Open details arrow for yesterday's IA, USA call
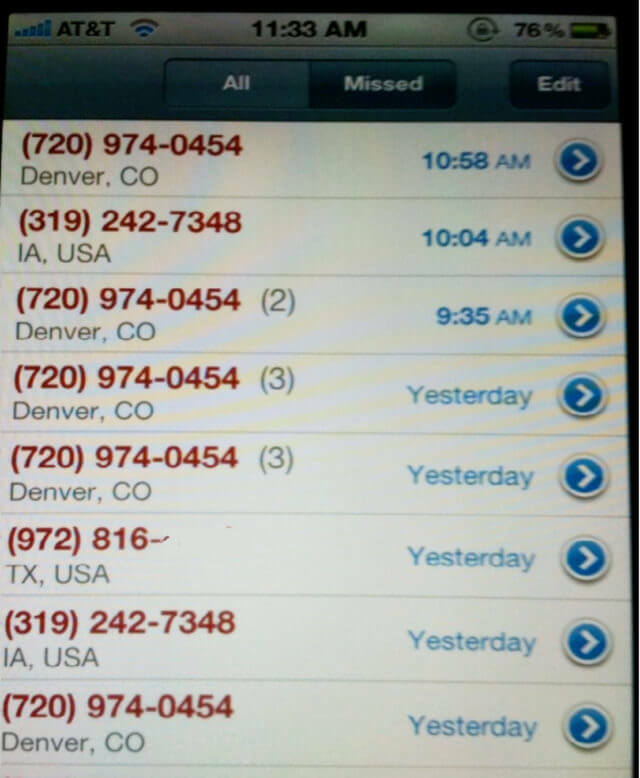 point(586,642)
